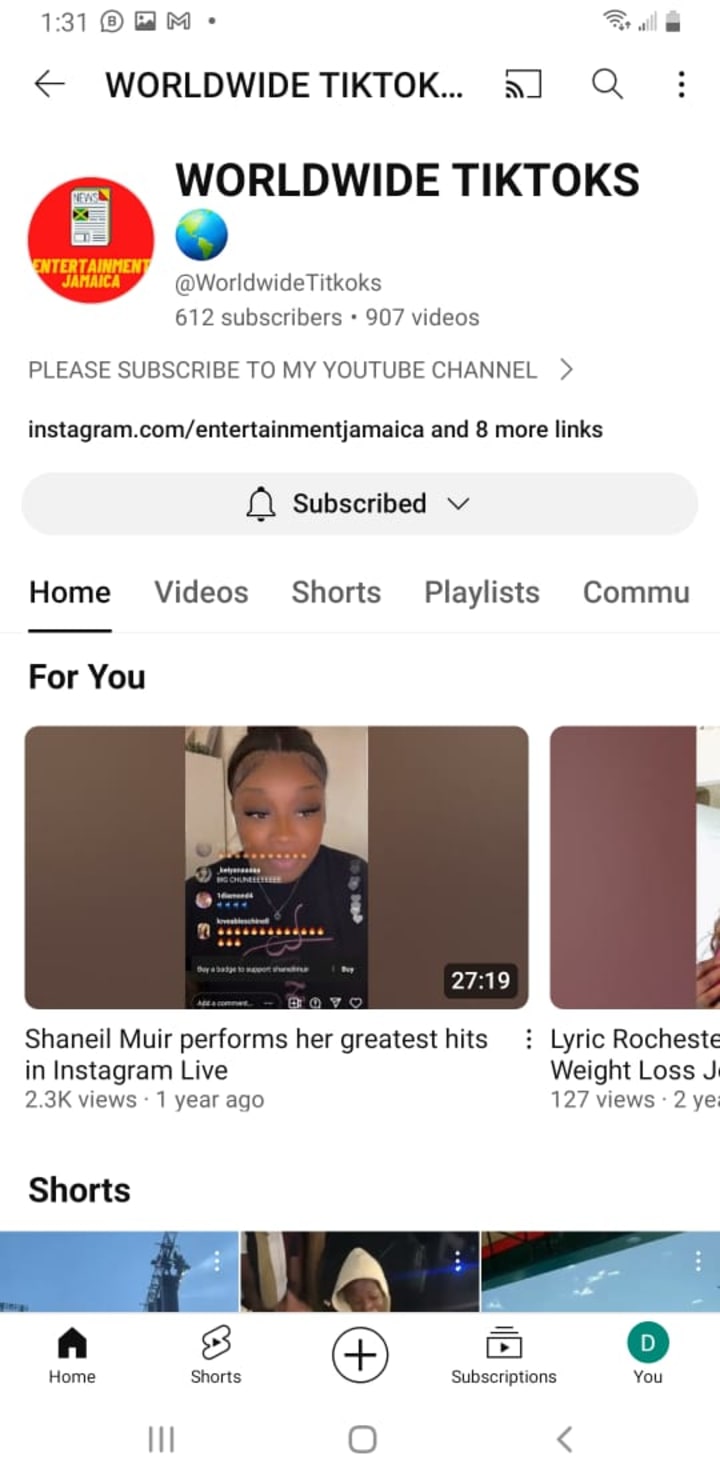Open the You profile tab
Viewport: 720px width, 1480px height.
pyautogui.click(x=647, y=1356)
